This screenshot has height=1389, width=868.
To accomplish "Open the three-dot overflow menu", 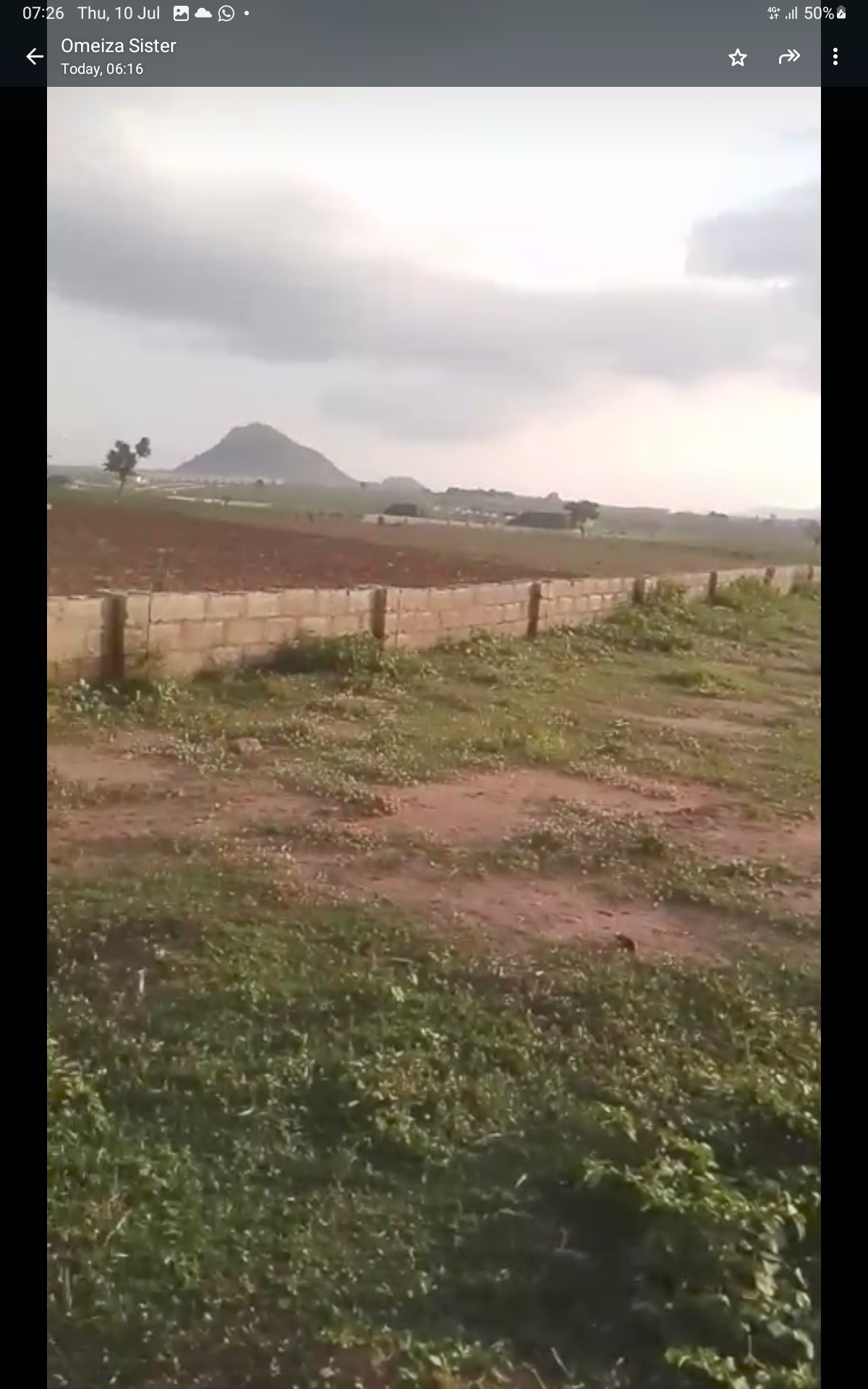I will [835, 57].
